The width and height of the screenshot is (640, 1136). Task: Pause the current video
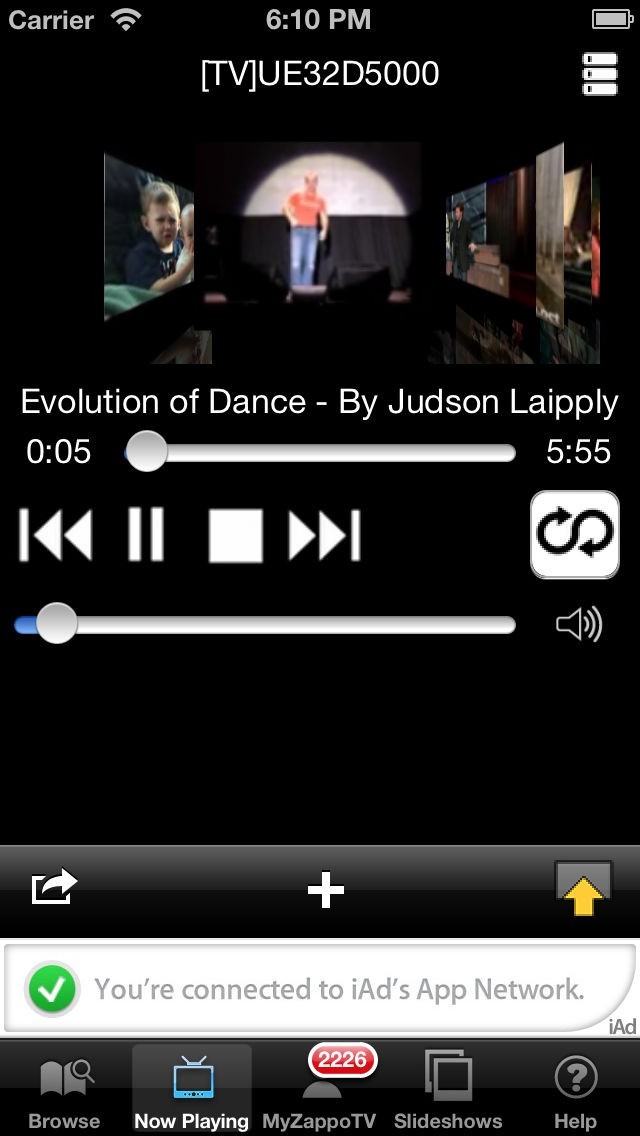coord(146,535)
